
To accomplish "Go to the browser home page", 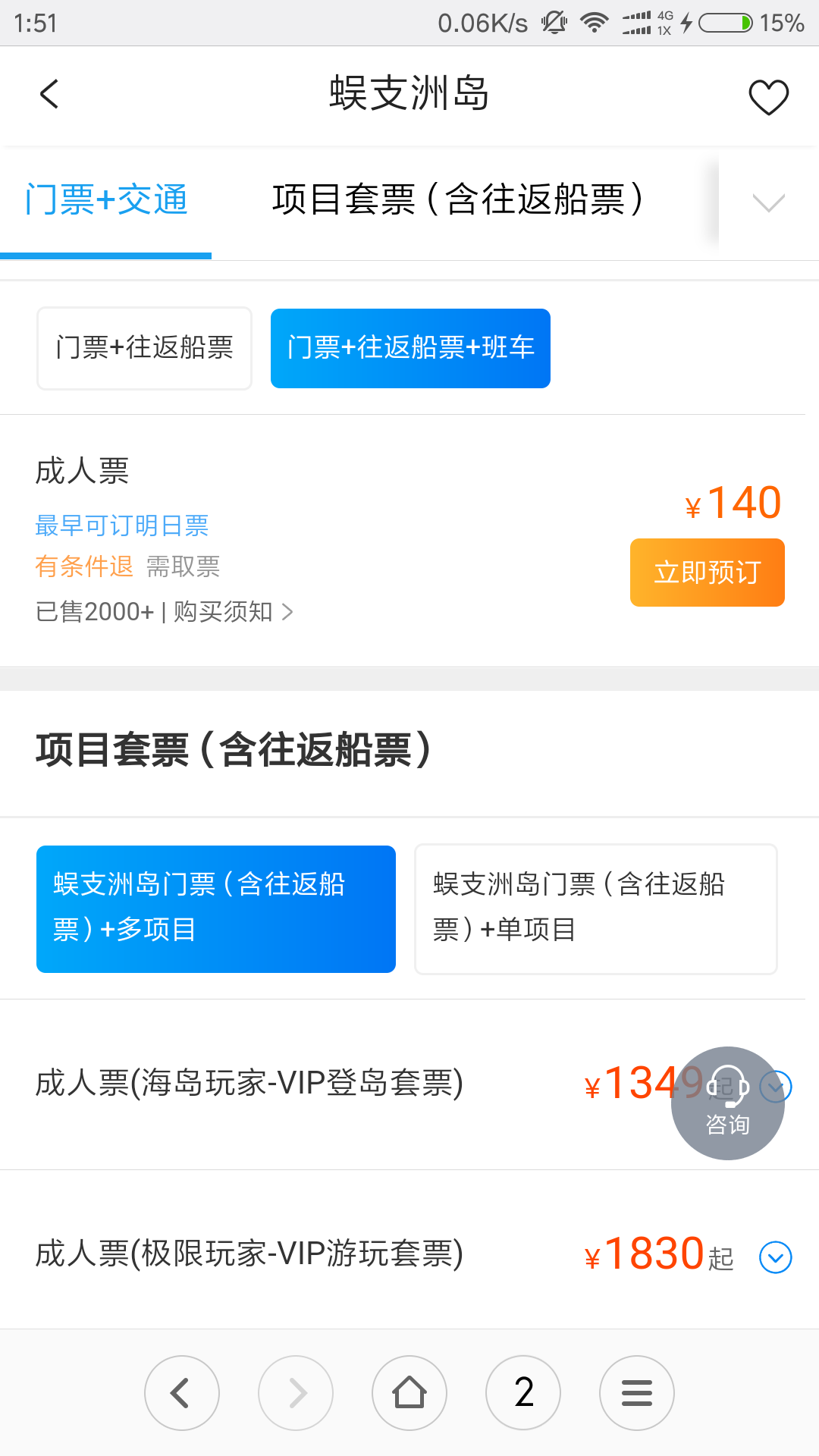I will click(409, 1393).
